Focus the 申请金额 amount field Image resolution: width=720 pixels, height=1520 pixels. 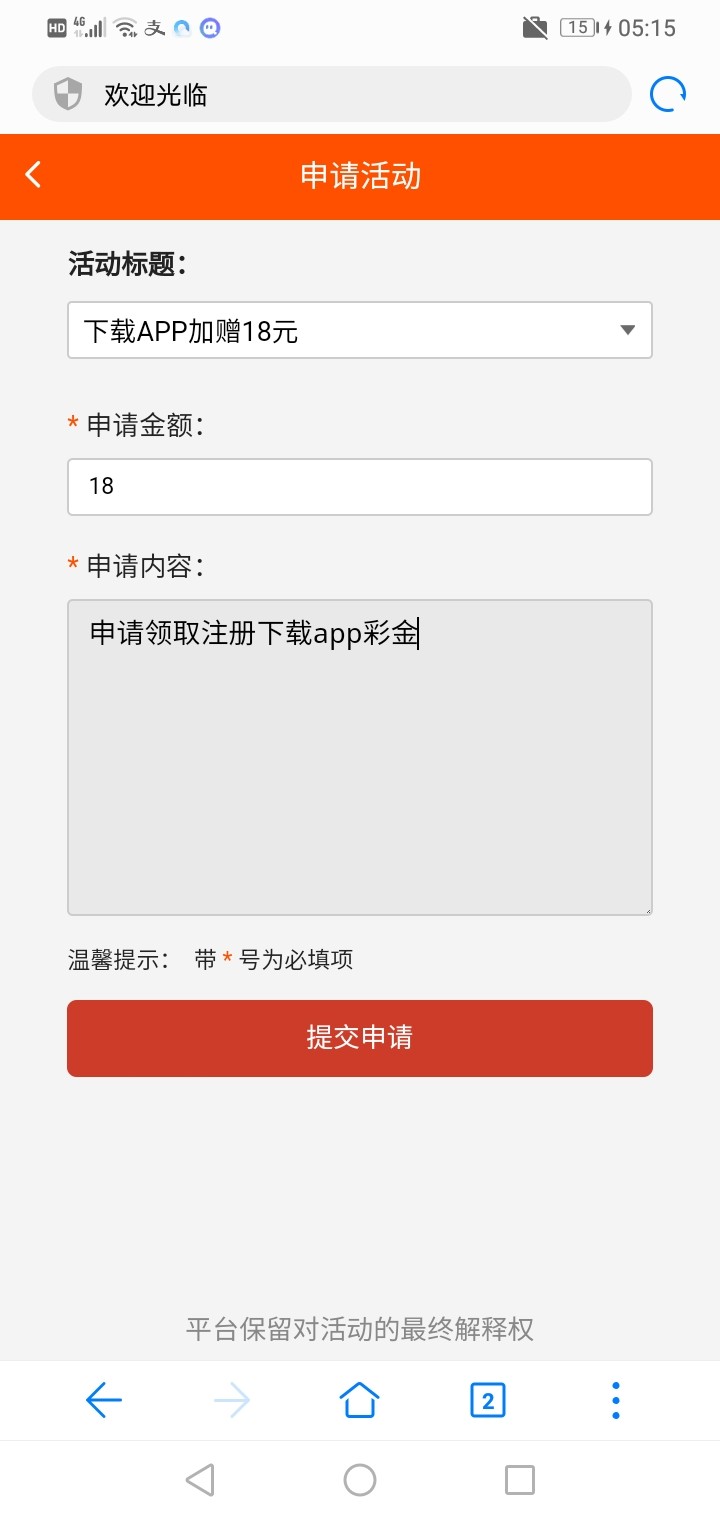[x=360, y=487]
